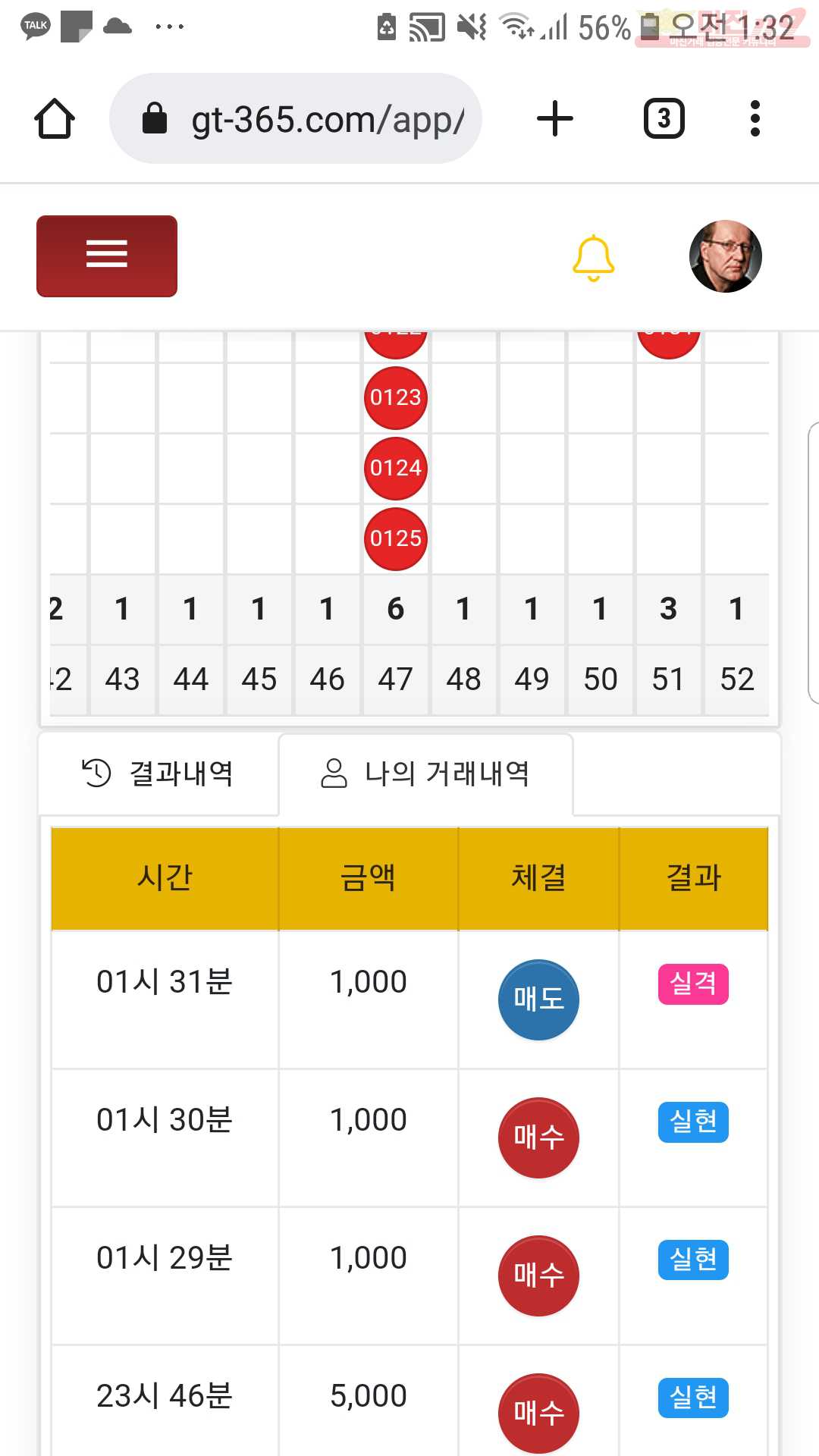Switch to the 결과내역 tab

158,773
